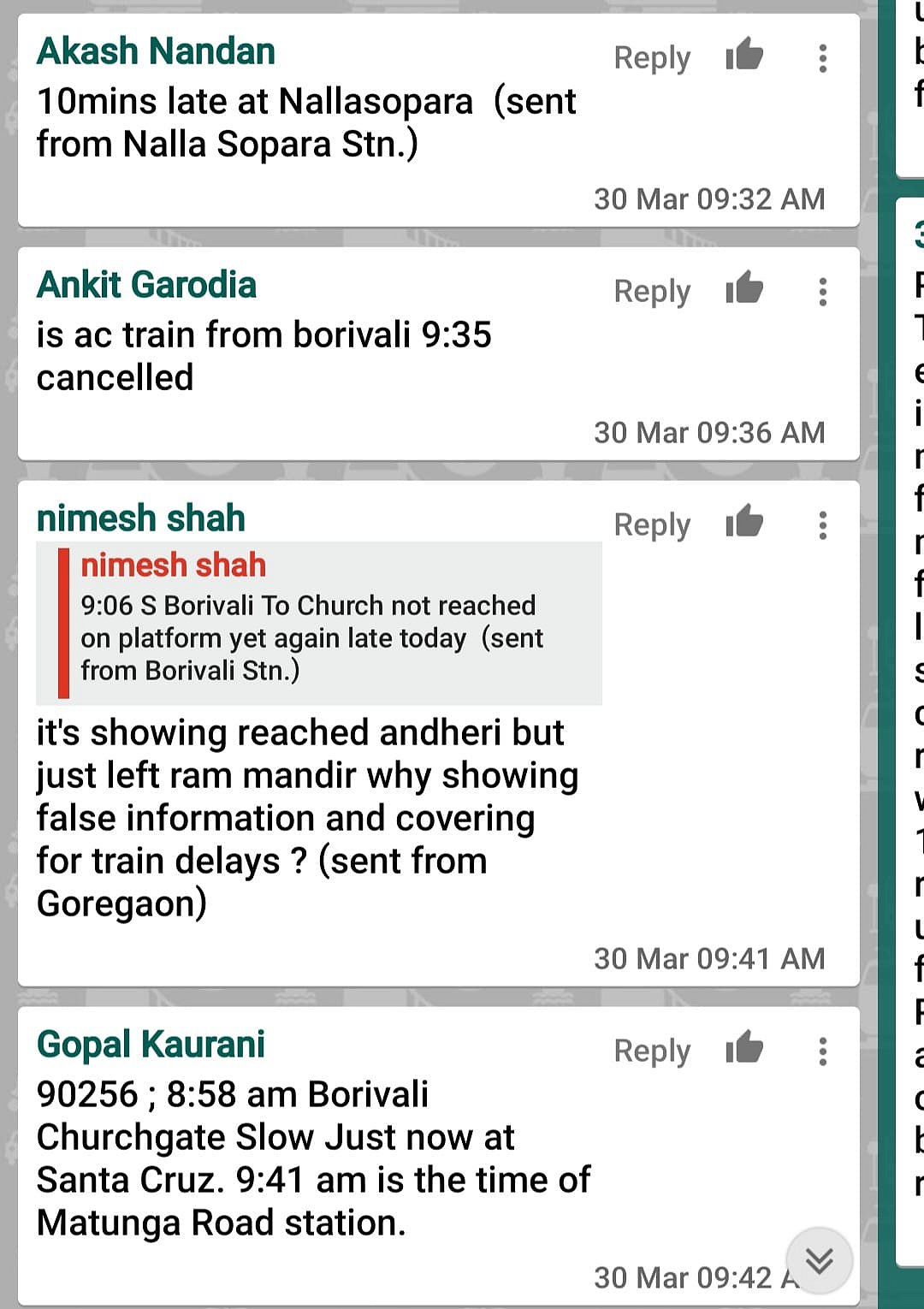Like Akash Nandan's message
This screenshot has width=924, height=1309.
(x=744, y=56)
